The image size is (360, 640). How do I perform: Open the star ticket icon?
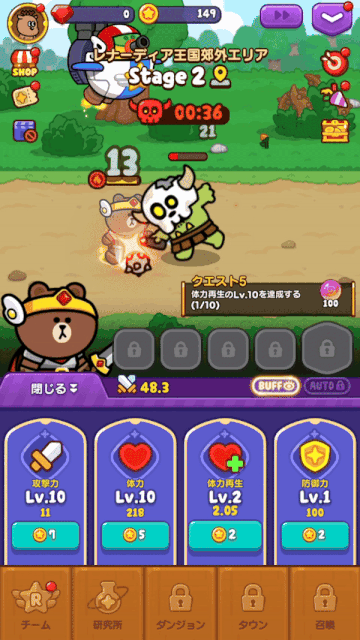(x=25, y=96)
